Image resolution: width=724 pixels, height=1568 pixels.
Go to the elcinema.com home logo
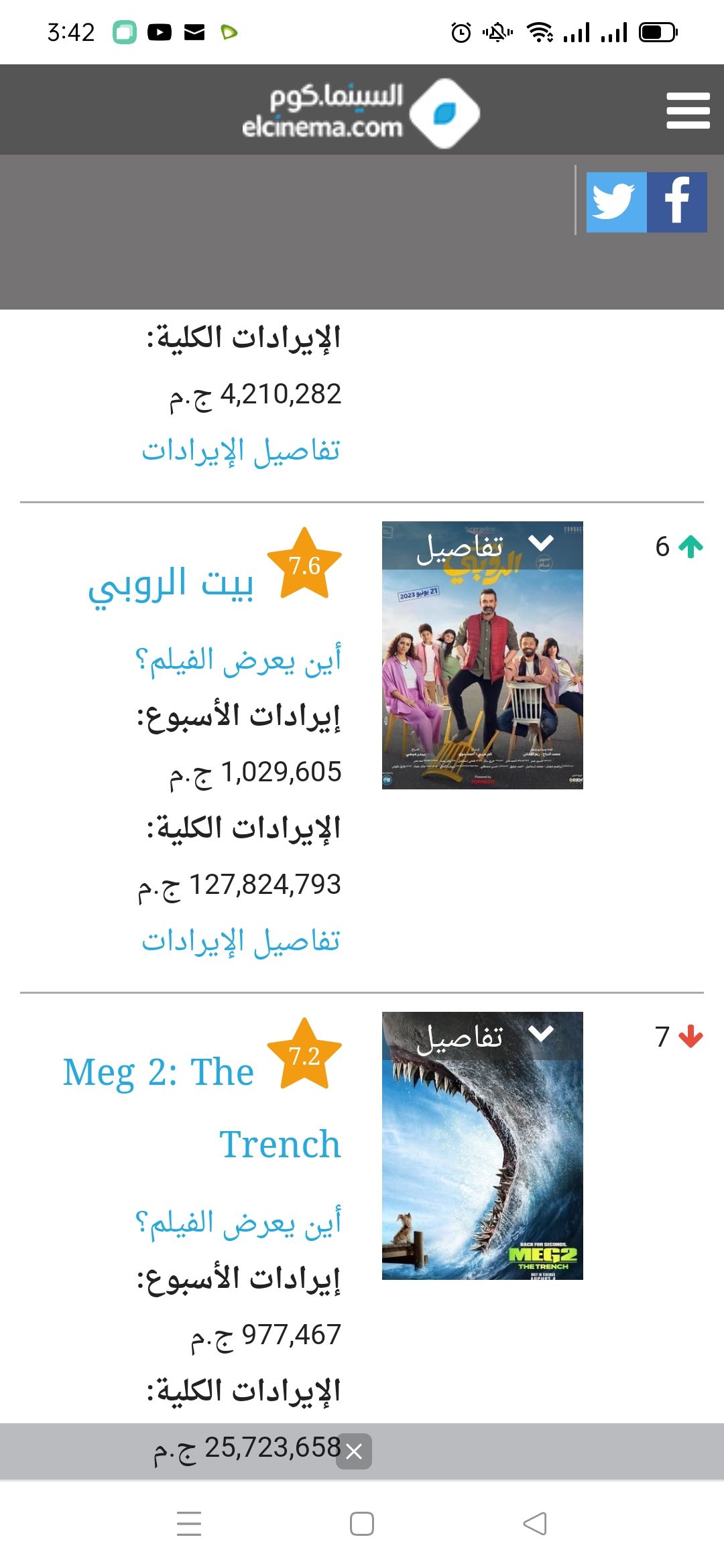click(x=361, y=113)
